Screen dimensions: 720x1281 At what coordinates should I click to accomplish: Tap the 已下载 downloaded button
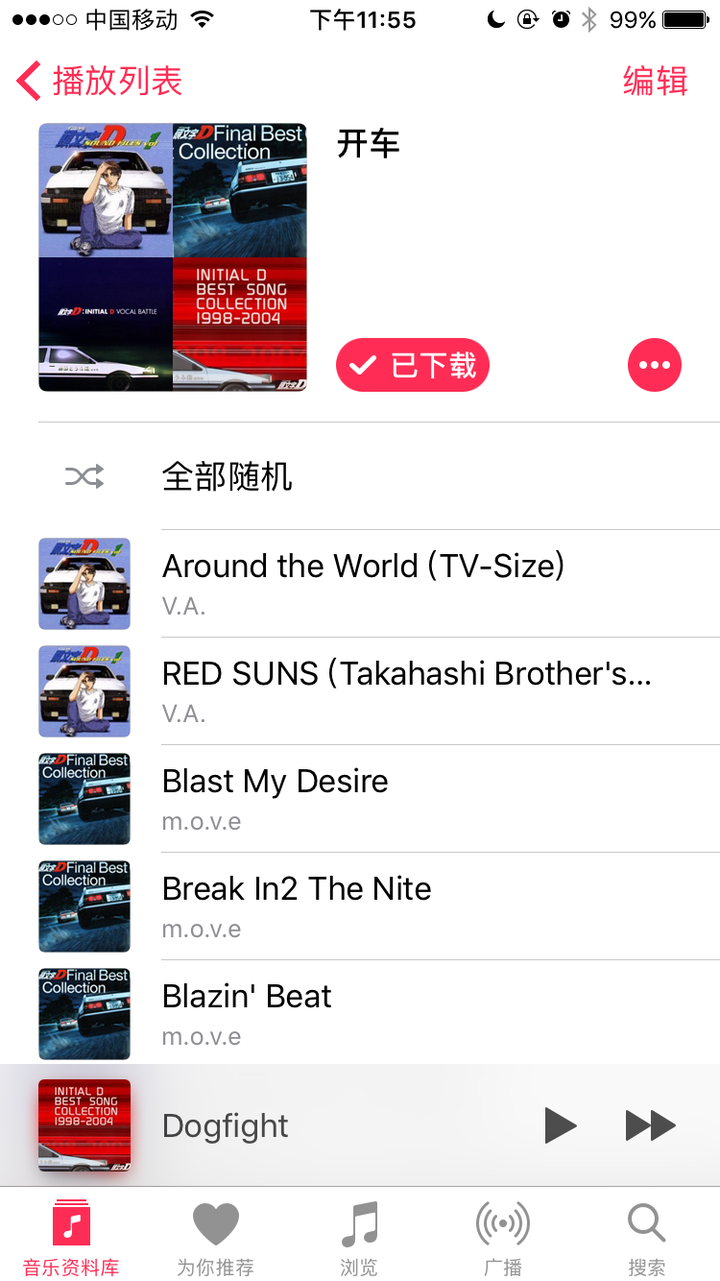413,365
